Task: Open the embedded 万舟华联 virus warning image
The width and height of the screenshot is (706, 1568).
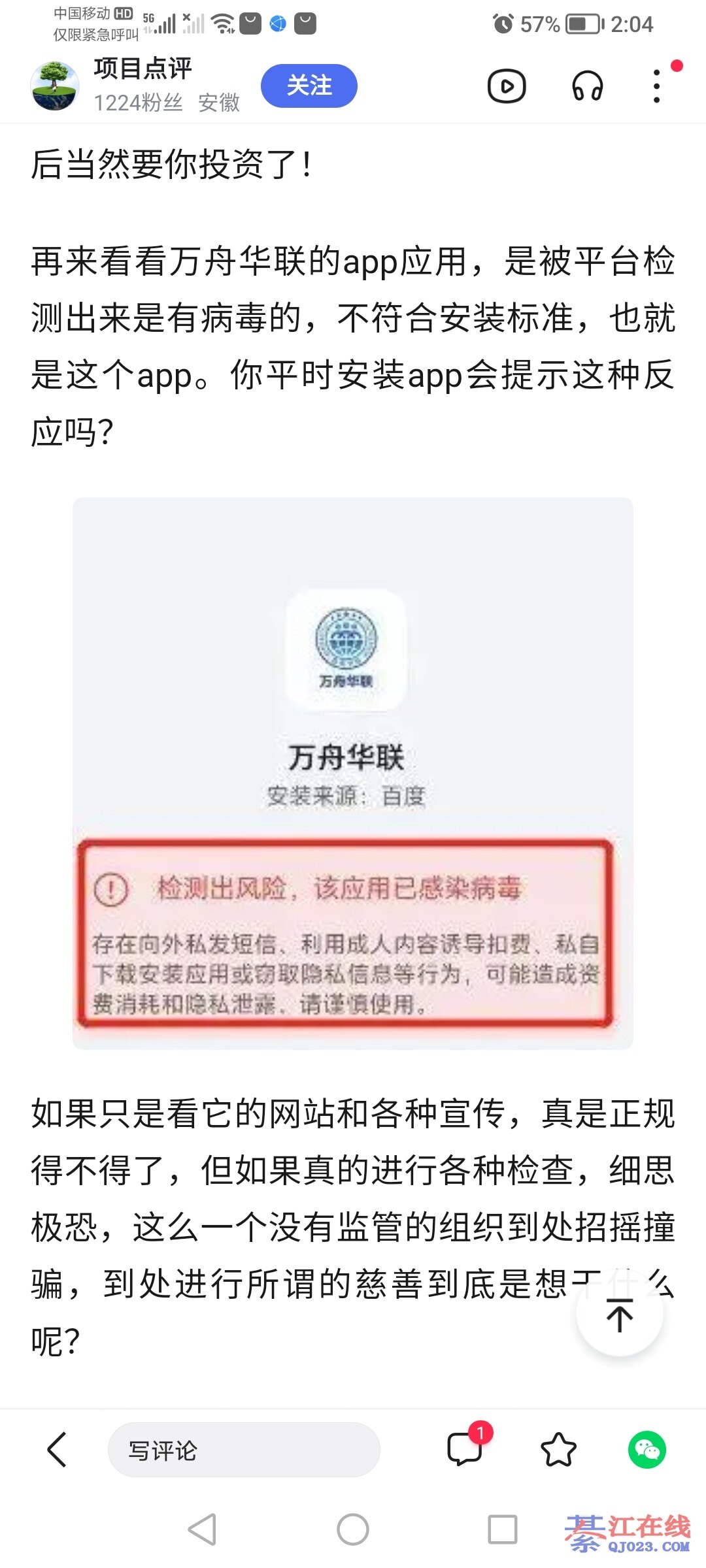Action: coord(352,773)
